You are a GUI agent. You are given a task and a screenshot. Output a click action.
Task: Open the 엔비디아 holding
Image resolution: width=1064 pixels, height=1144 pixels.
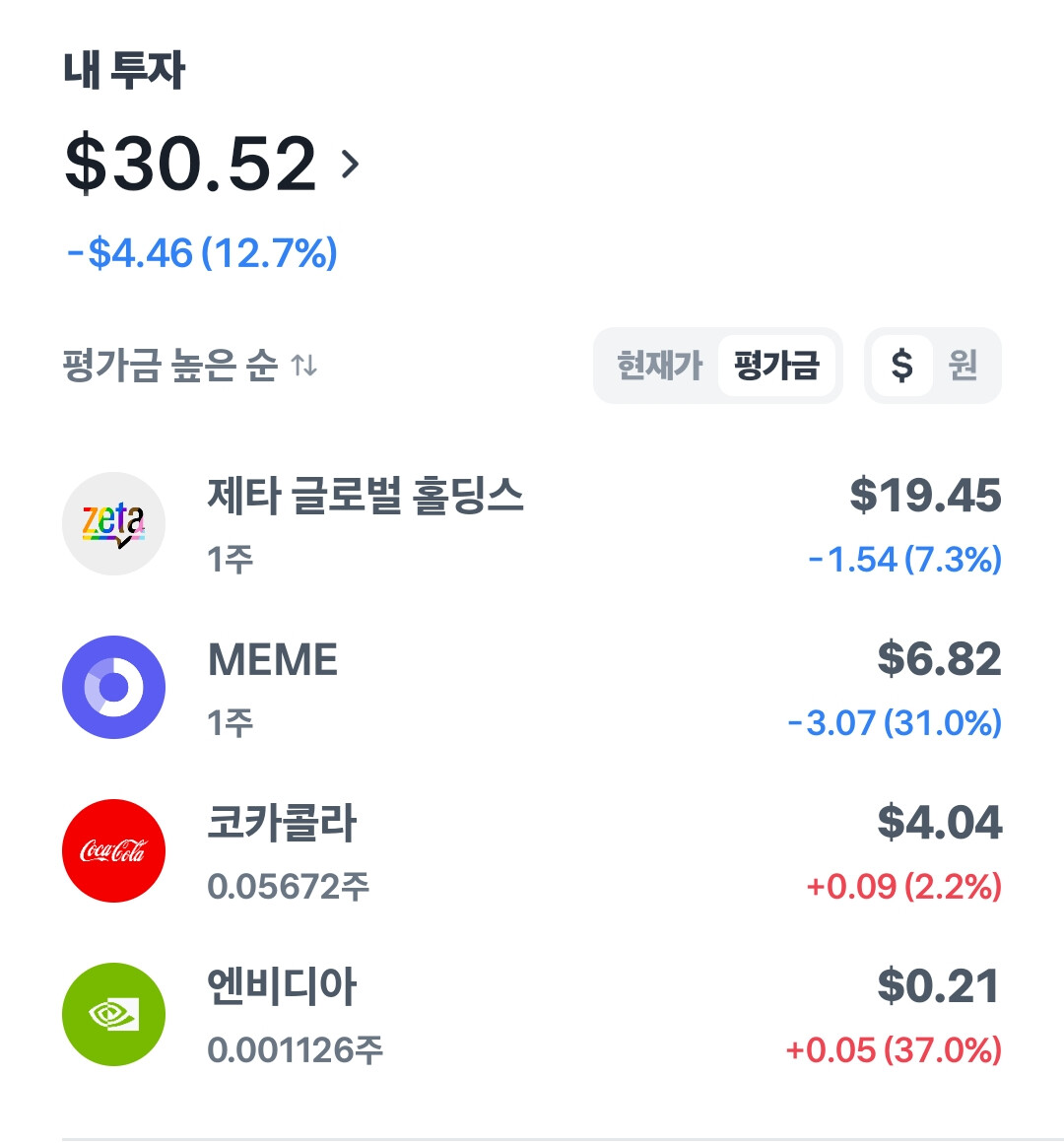click(x=532, y=1014)
